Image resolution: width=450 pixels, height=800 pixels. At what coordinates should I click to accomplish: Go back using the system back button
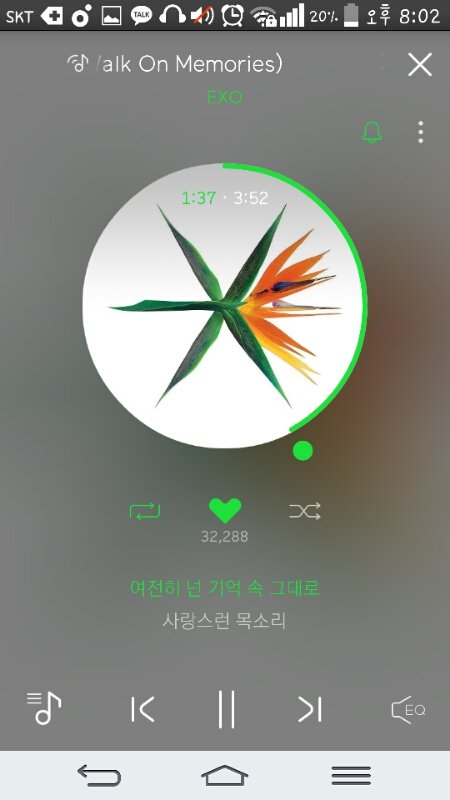(99, 776)
